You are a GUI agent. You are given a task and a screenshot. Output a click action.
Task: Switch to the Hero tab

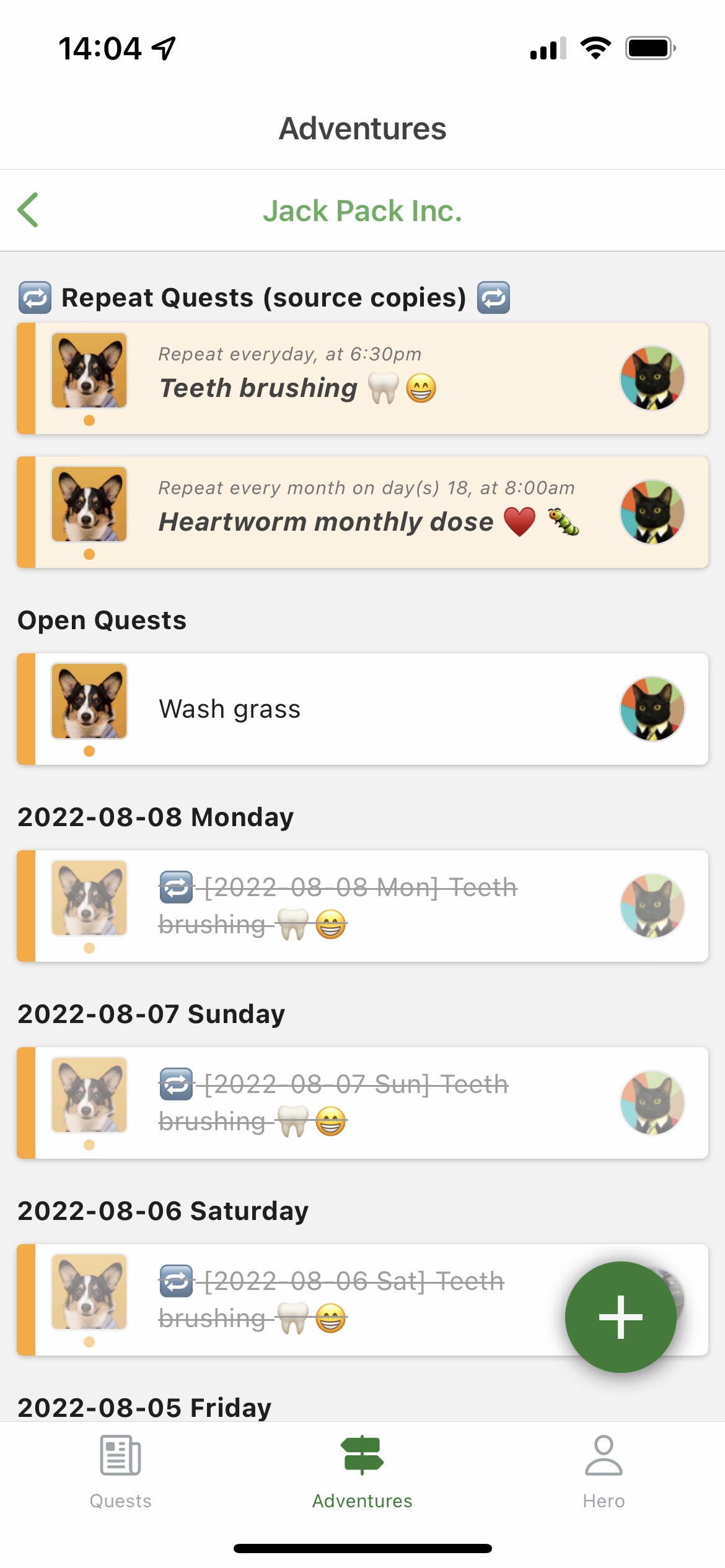tap(604, 1473)
